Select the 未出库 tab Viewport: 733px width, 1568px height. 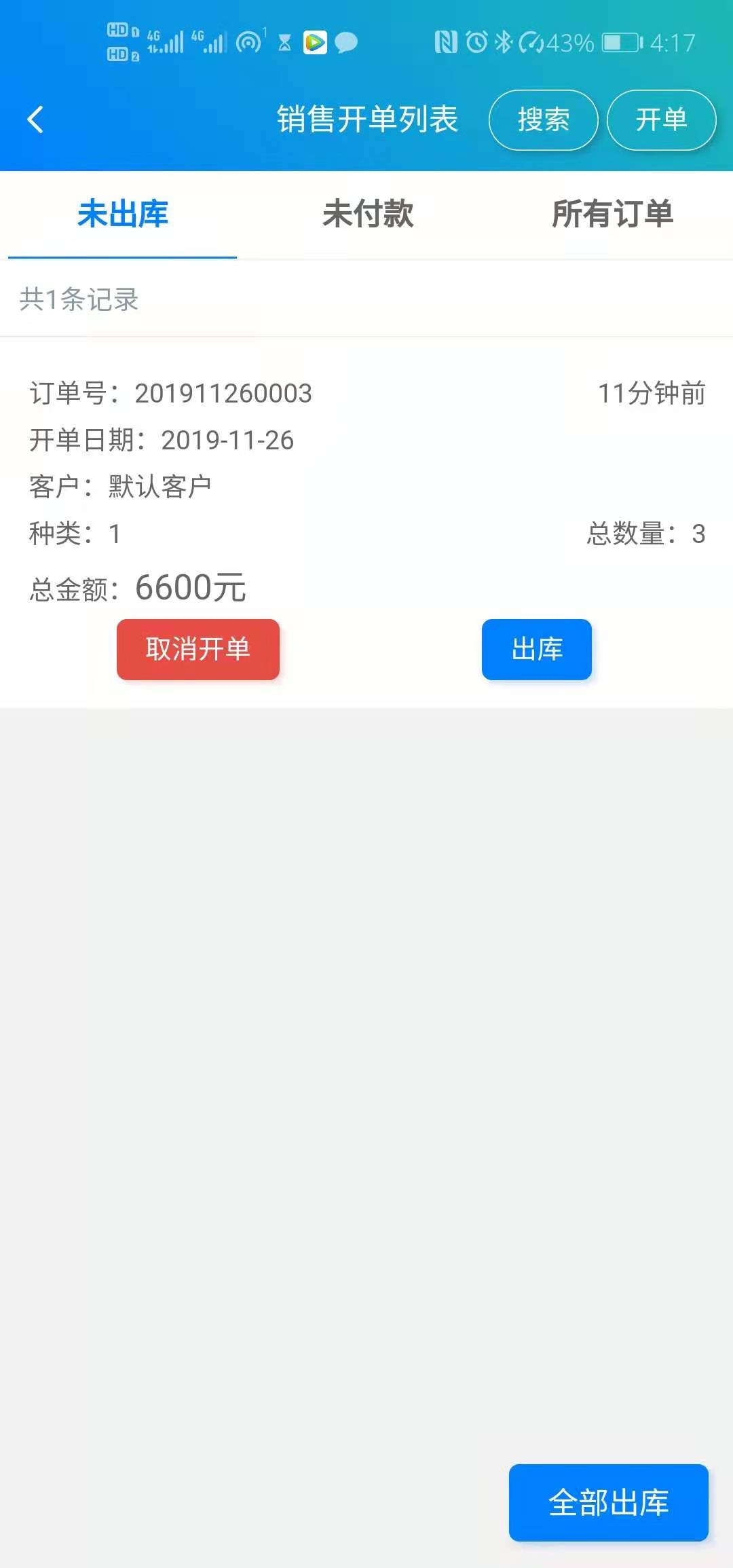[x=122, y=214]
